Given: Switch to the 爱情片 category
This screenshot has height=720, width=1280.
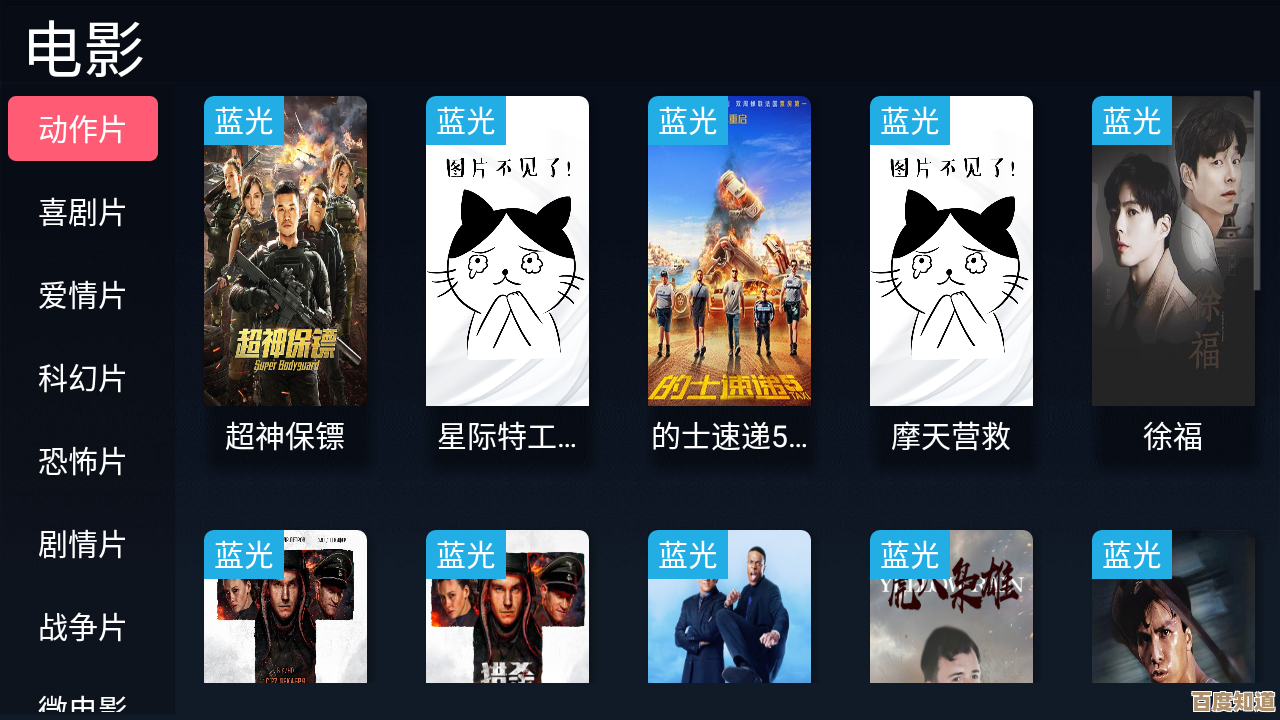Looking at the screenshot, I should coord(82,295).
